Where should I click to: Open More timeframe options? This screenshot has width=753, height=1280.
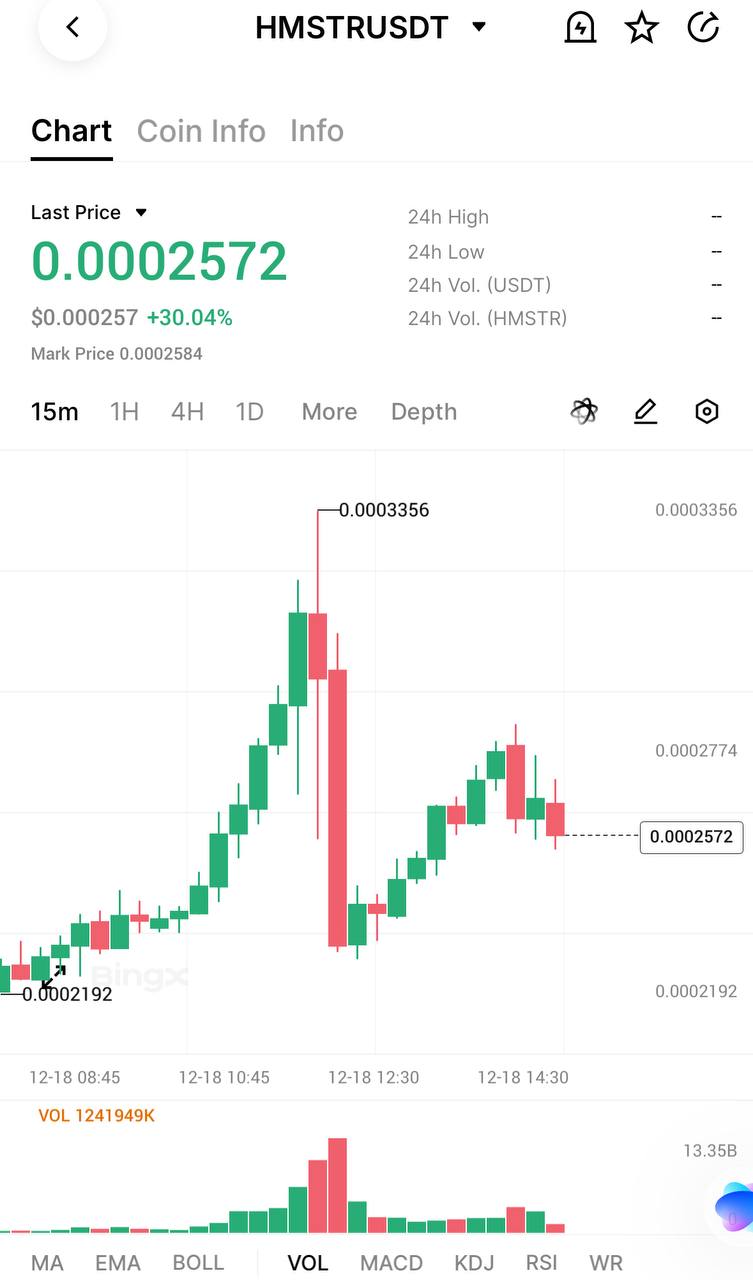tap(329, 412)
